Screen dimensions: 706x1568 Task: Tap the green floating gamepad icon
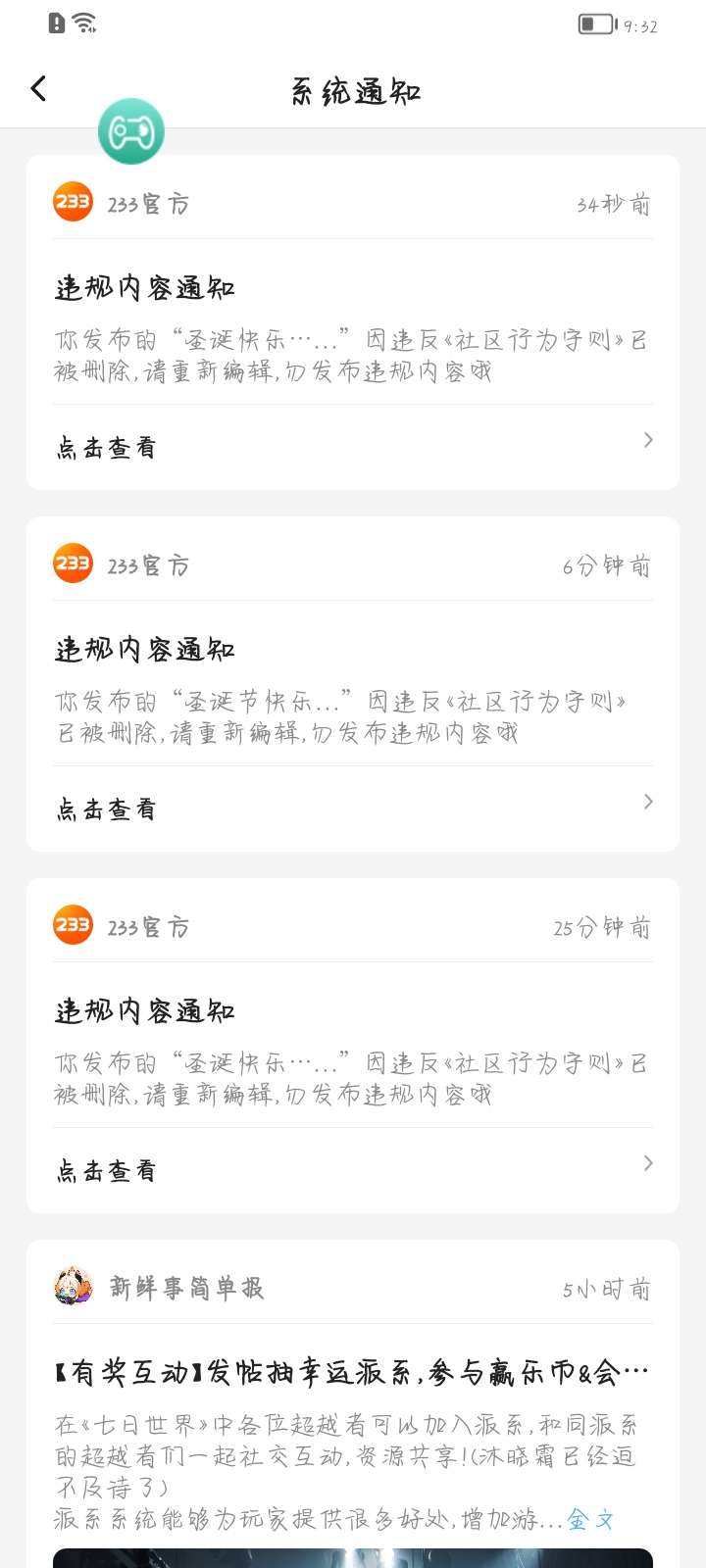coord(131,131)
